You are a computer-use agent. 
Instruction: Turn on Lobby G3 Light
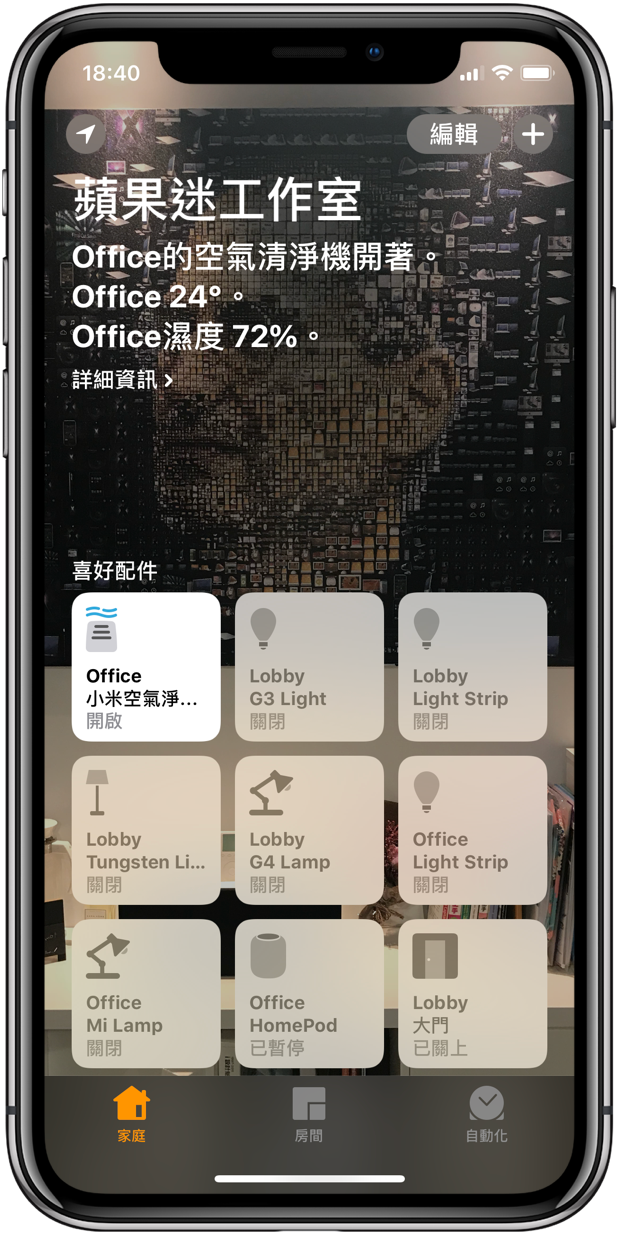309,667
